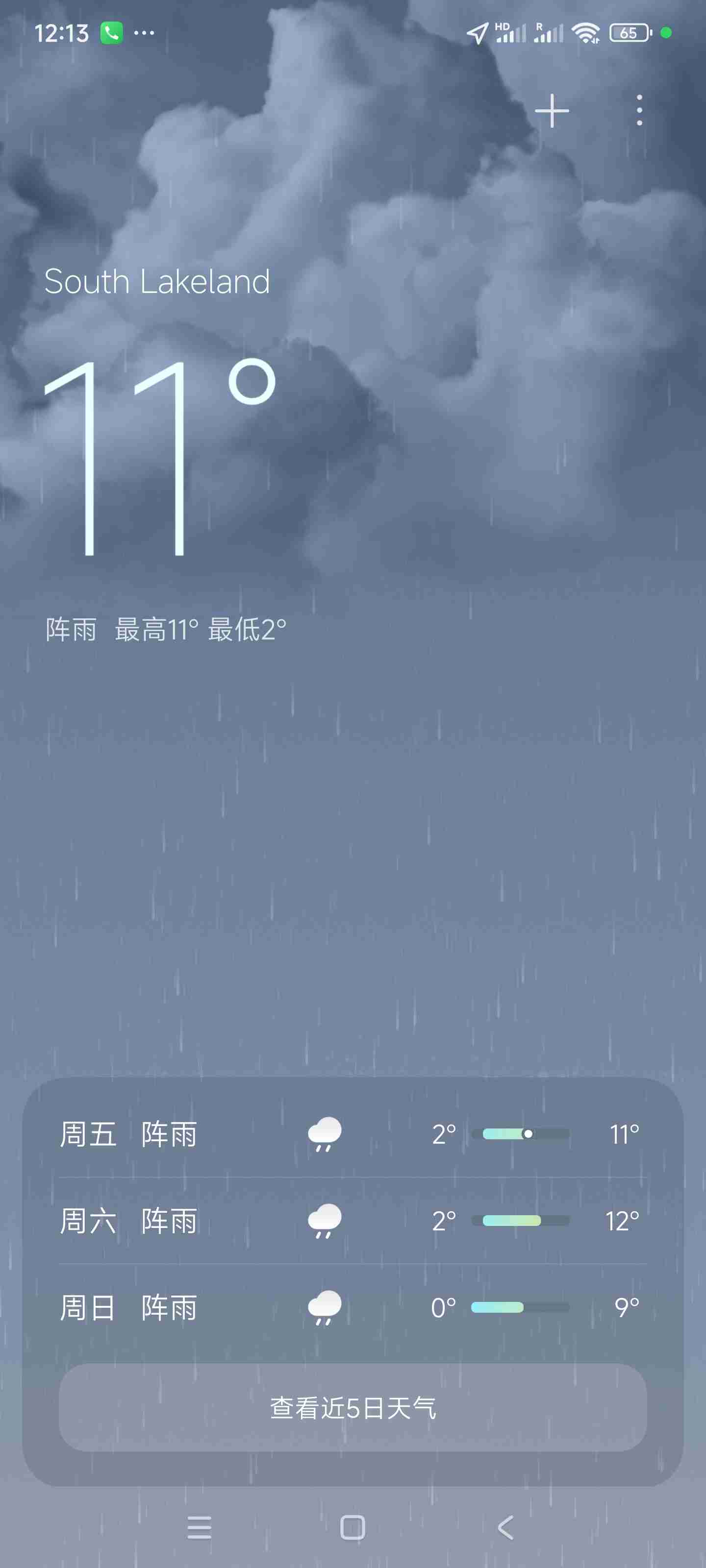Add a new city with the plus icon
This screenshot has width=706, height=1568.
552,111
